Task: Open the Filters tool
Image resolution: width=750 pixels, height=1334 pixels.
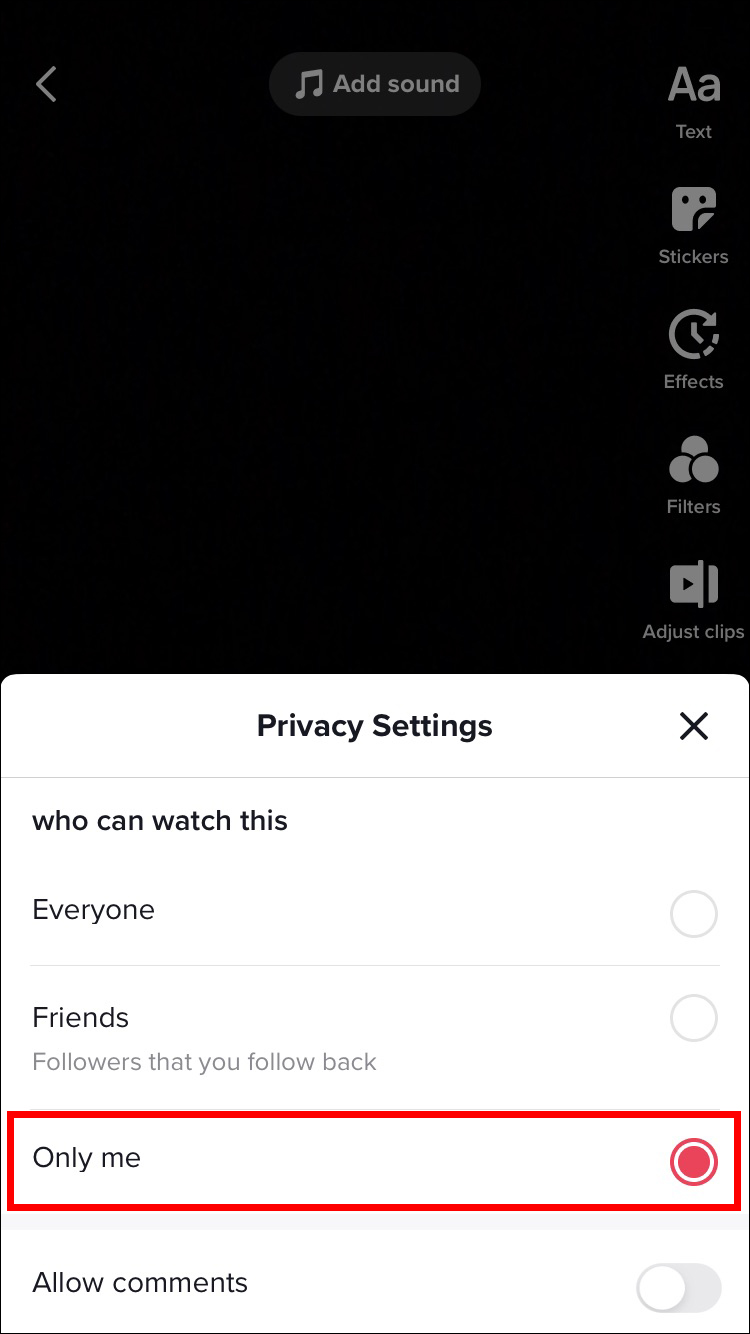Action: 693,474
